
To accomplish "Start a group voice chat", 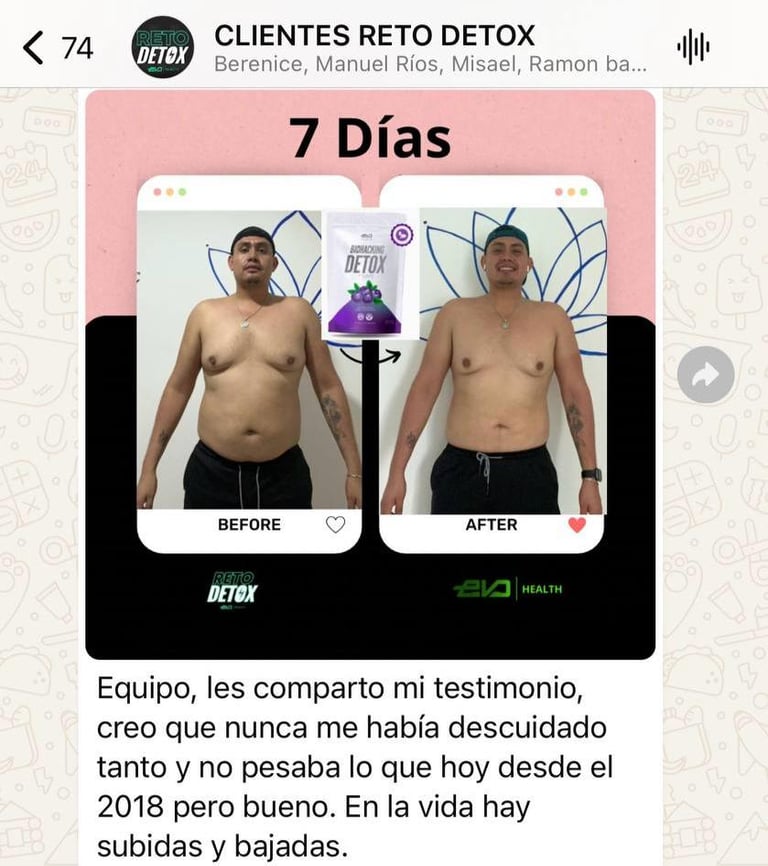I will [692, 47].
